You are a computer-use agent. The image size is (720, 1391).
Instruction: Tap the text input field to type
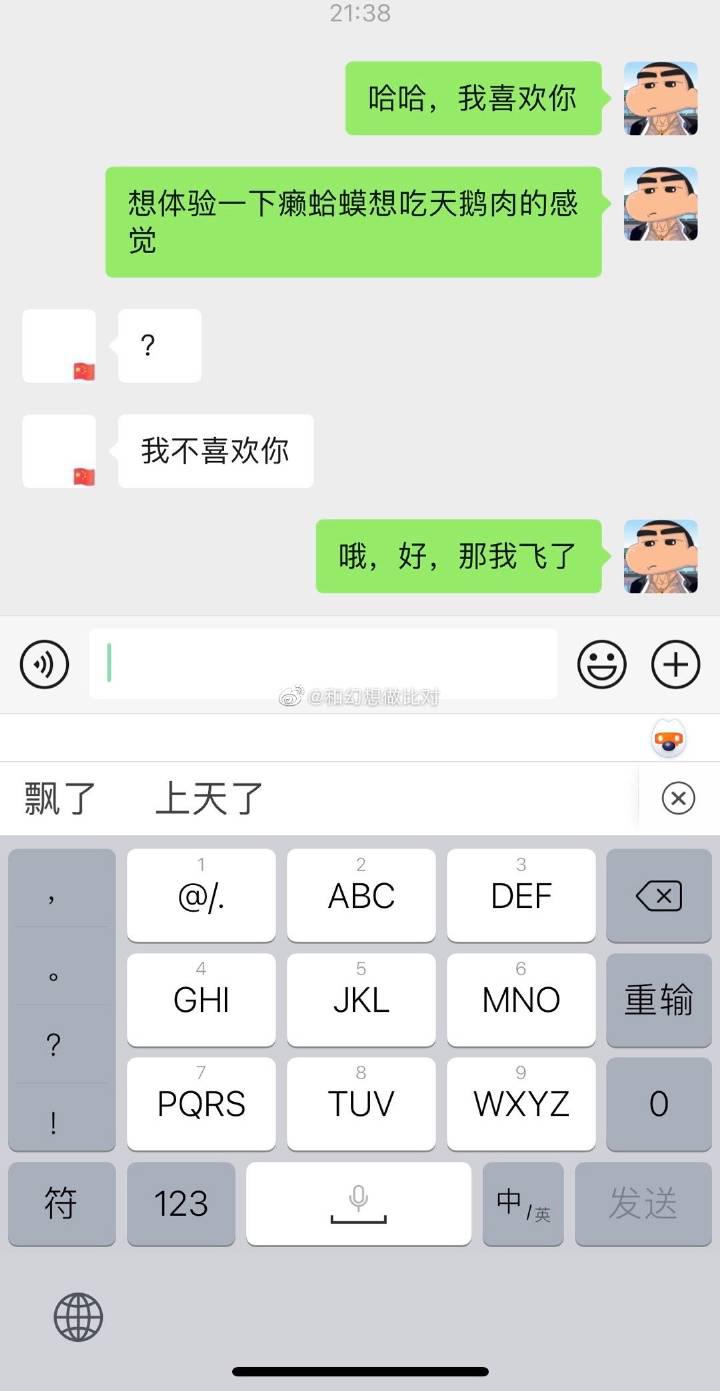(320, 664)
